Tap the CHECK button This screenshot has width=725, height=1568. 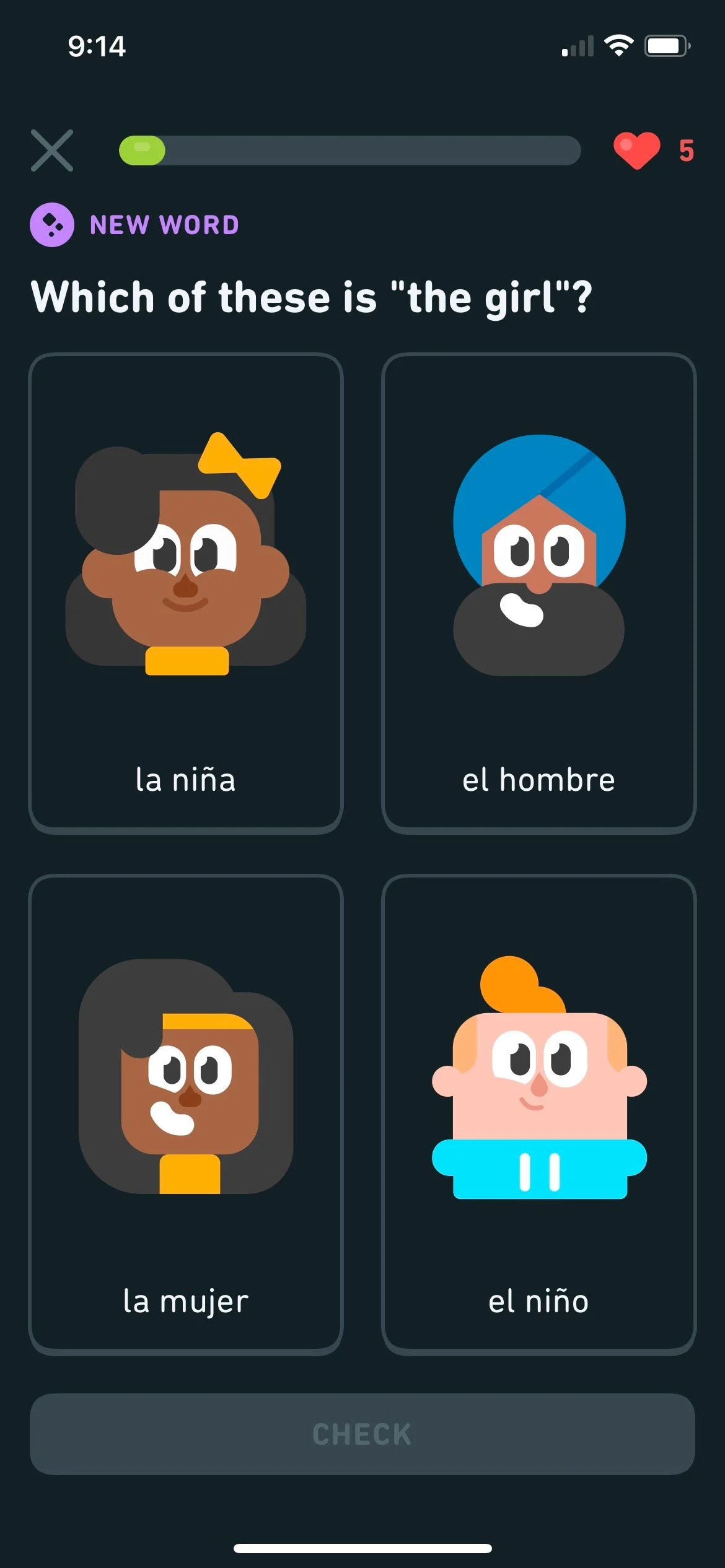pos(362,1434)
